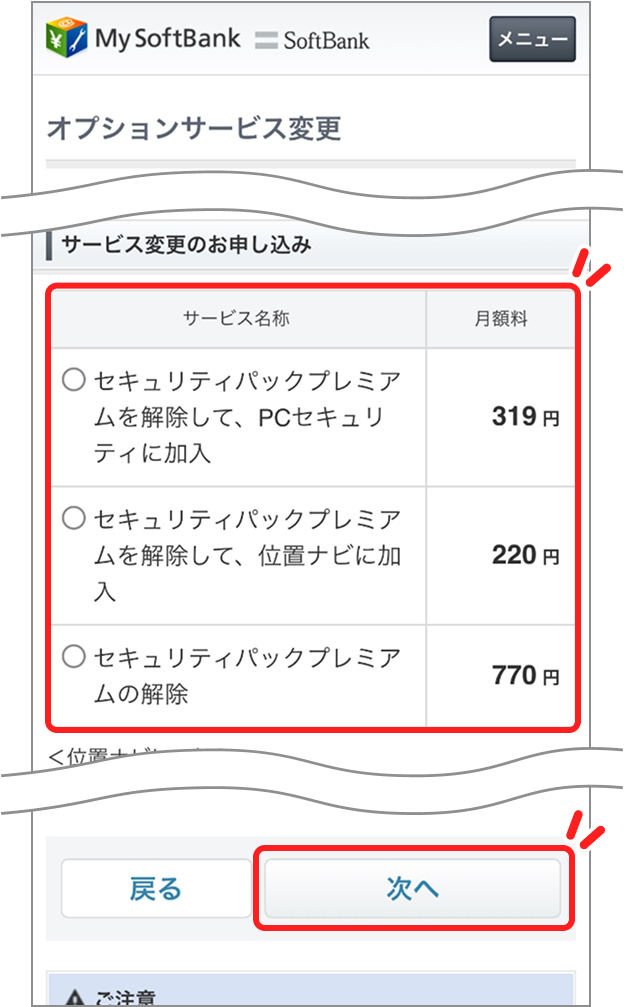Go back with 戻る button

click(156, 888)
